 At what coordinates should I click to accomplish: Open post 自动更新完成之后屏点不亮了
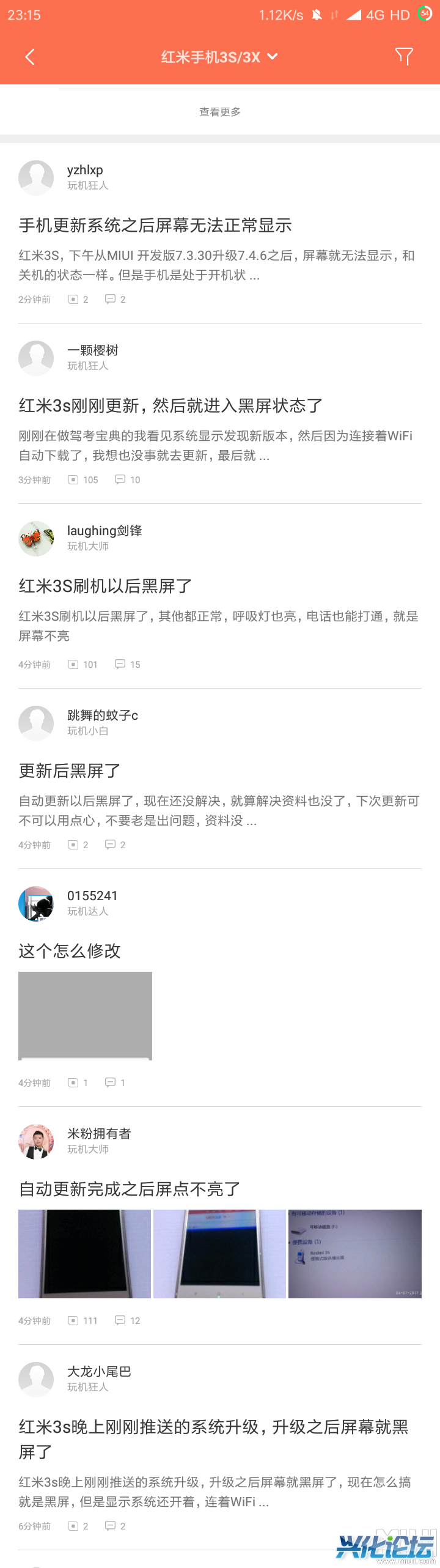[x=130, y=1189]
